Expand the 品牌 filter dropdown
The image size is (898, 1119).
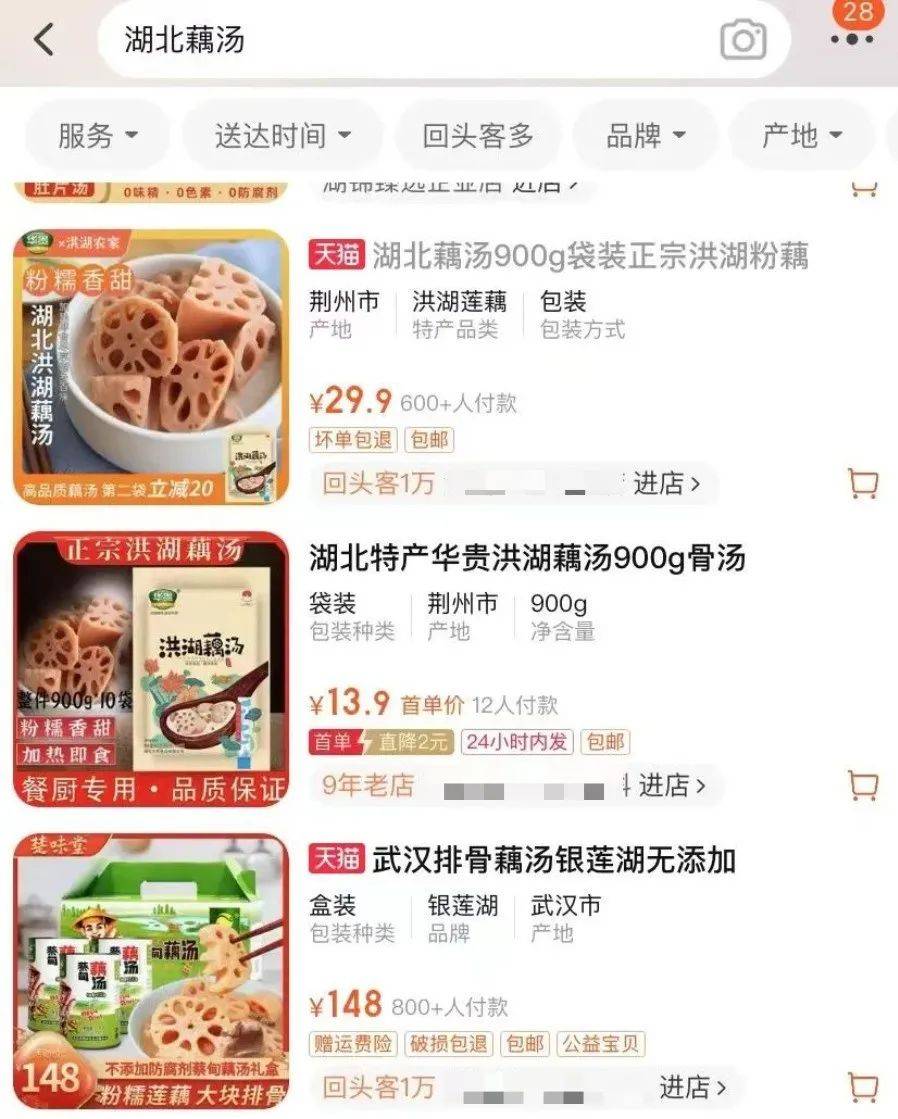tap(646, 136)
